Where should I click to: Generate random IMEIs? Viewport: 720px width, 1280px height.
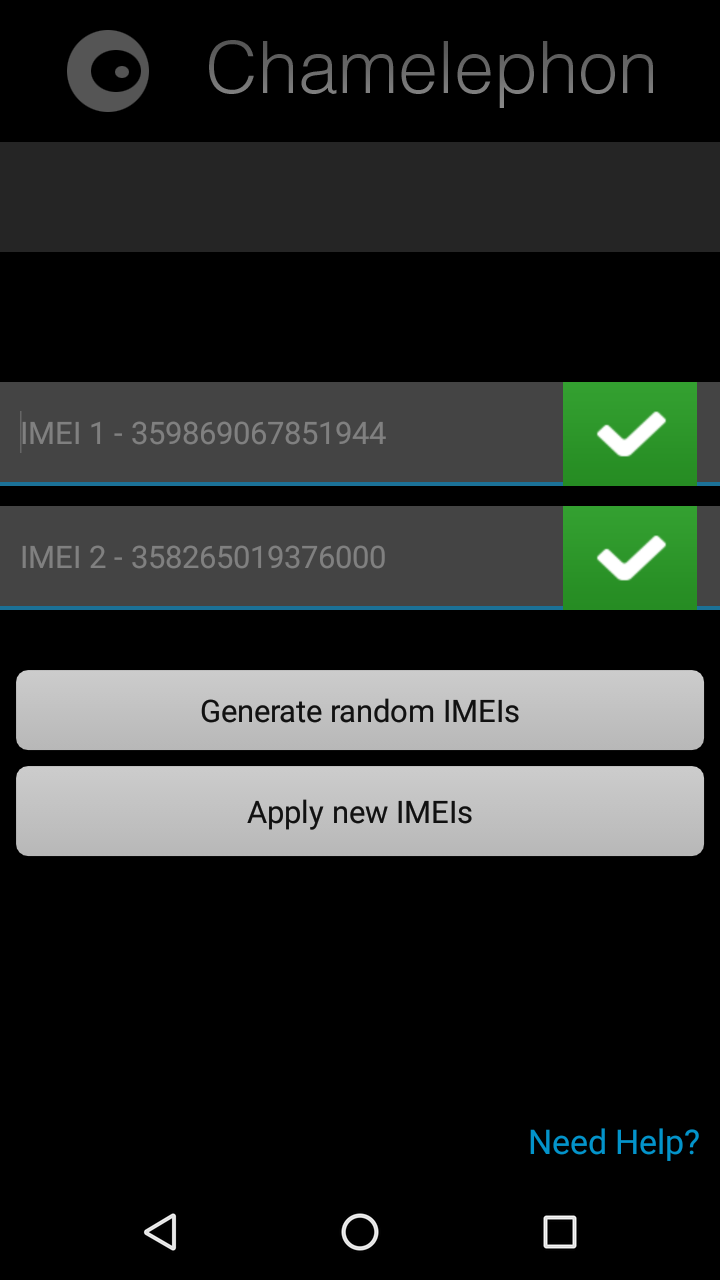360,710
